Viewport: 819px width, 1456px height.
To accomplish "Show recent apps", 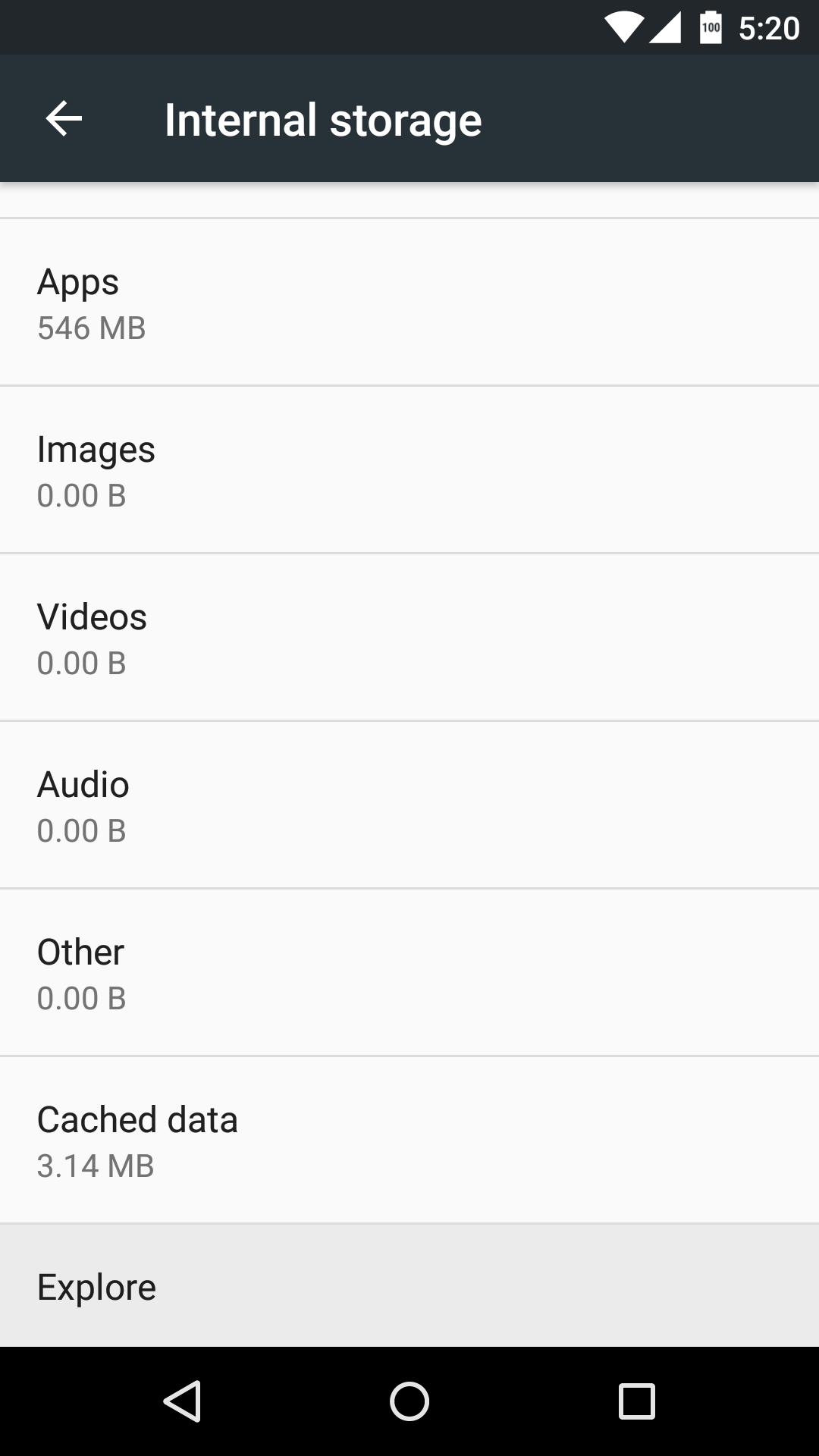I will click(x=636, y=1401).
